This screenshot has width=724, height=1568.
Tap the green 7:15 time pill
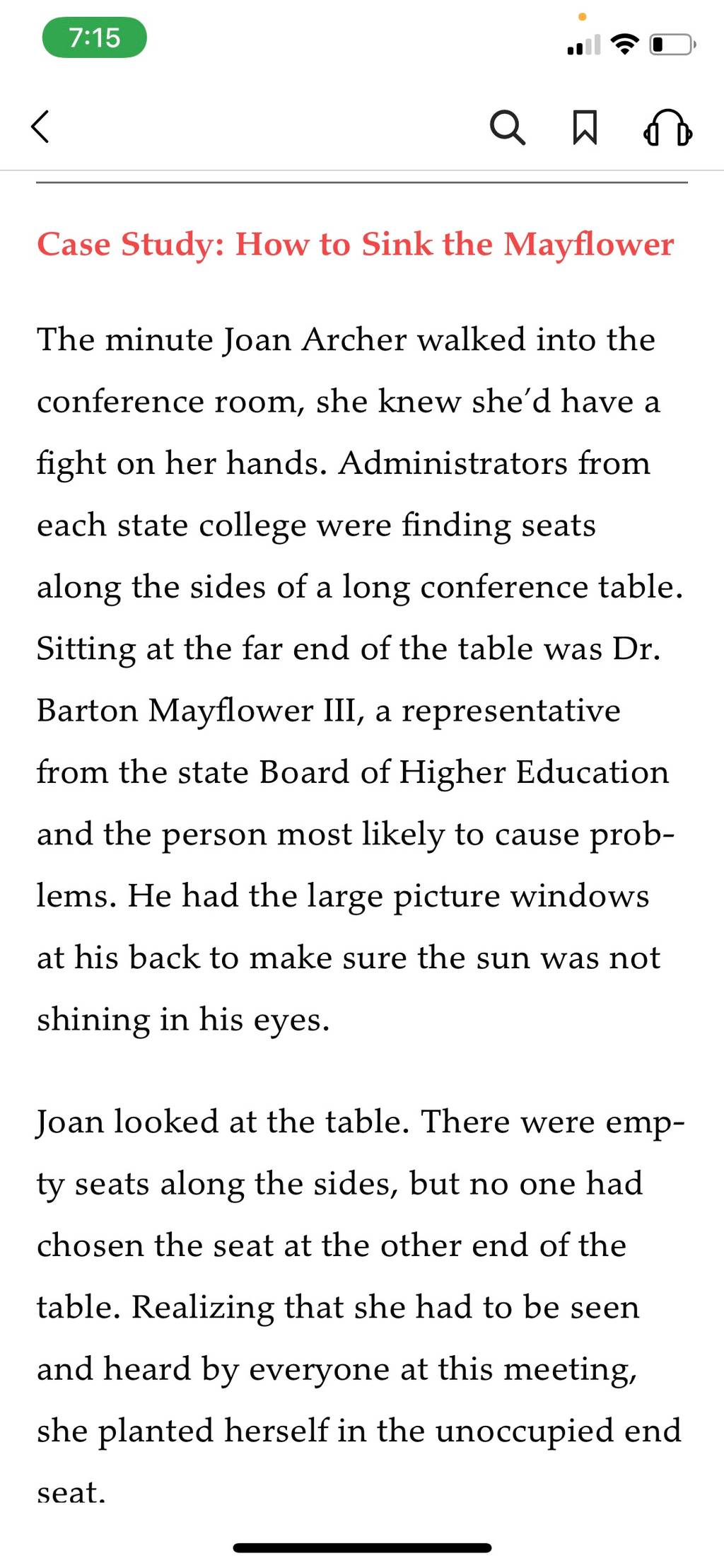(95, 37)
